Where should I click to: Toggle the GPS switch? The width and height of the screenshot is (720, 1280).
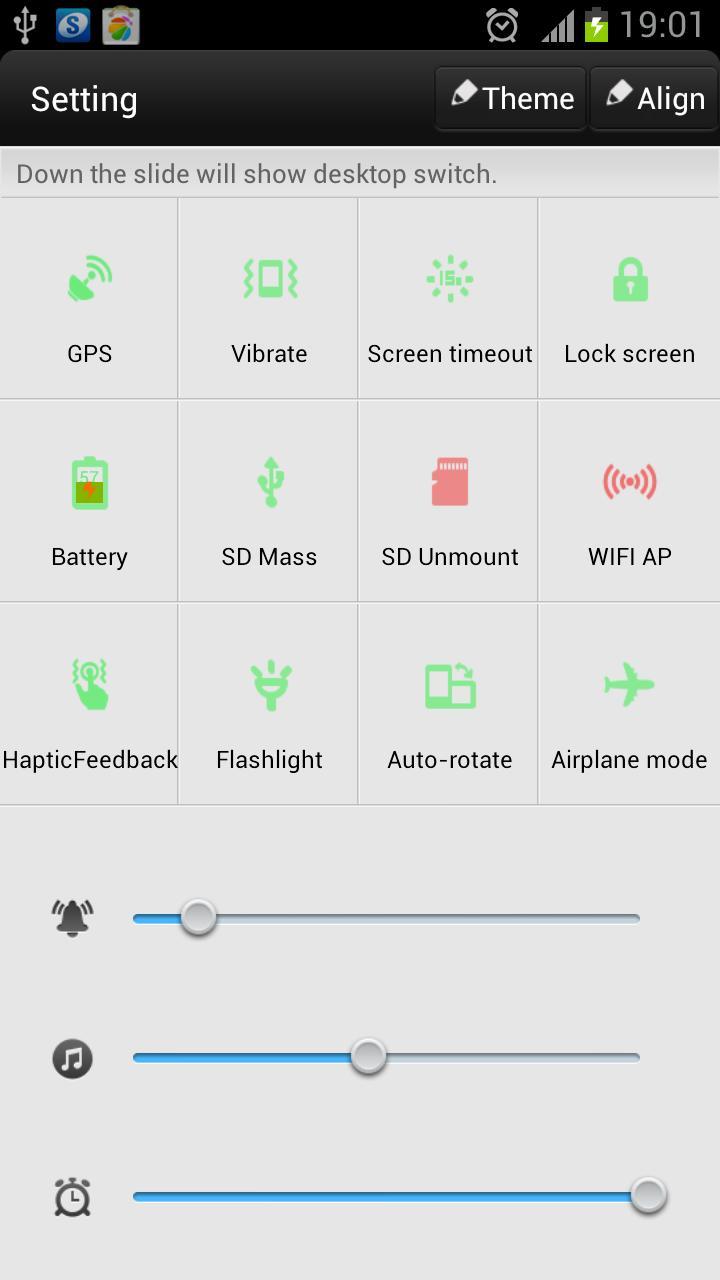coord(89,298)
